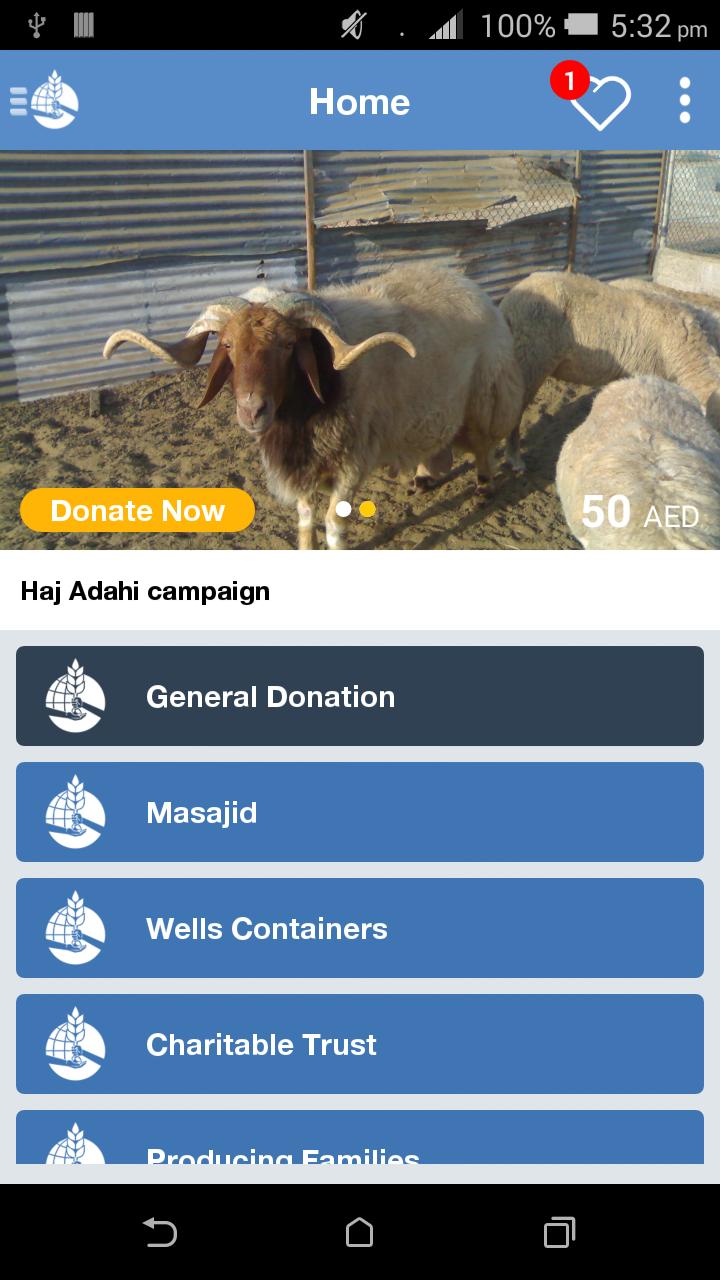
Task: Open the Haj Adahi campaign banner
Action: [x=360, y=350]
